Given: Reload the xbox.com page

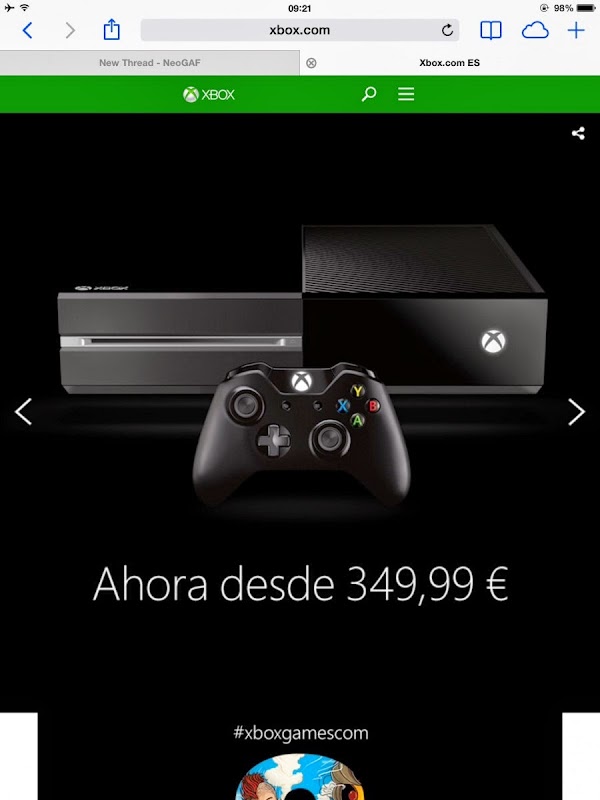Looking at the screenshot, I should (x=448, y=30).
